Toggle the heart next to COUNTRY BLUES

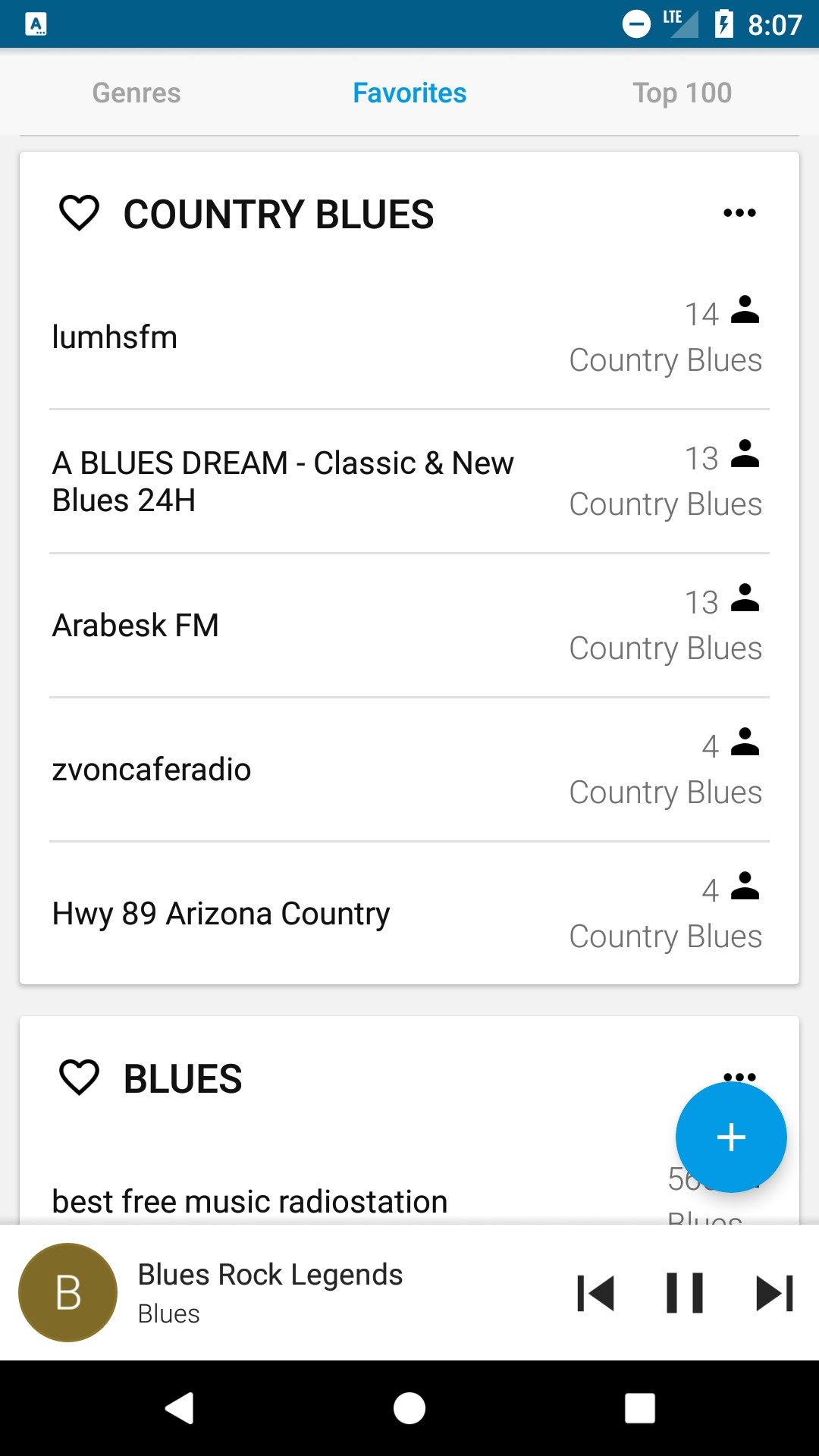pos(80,213)
